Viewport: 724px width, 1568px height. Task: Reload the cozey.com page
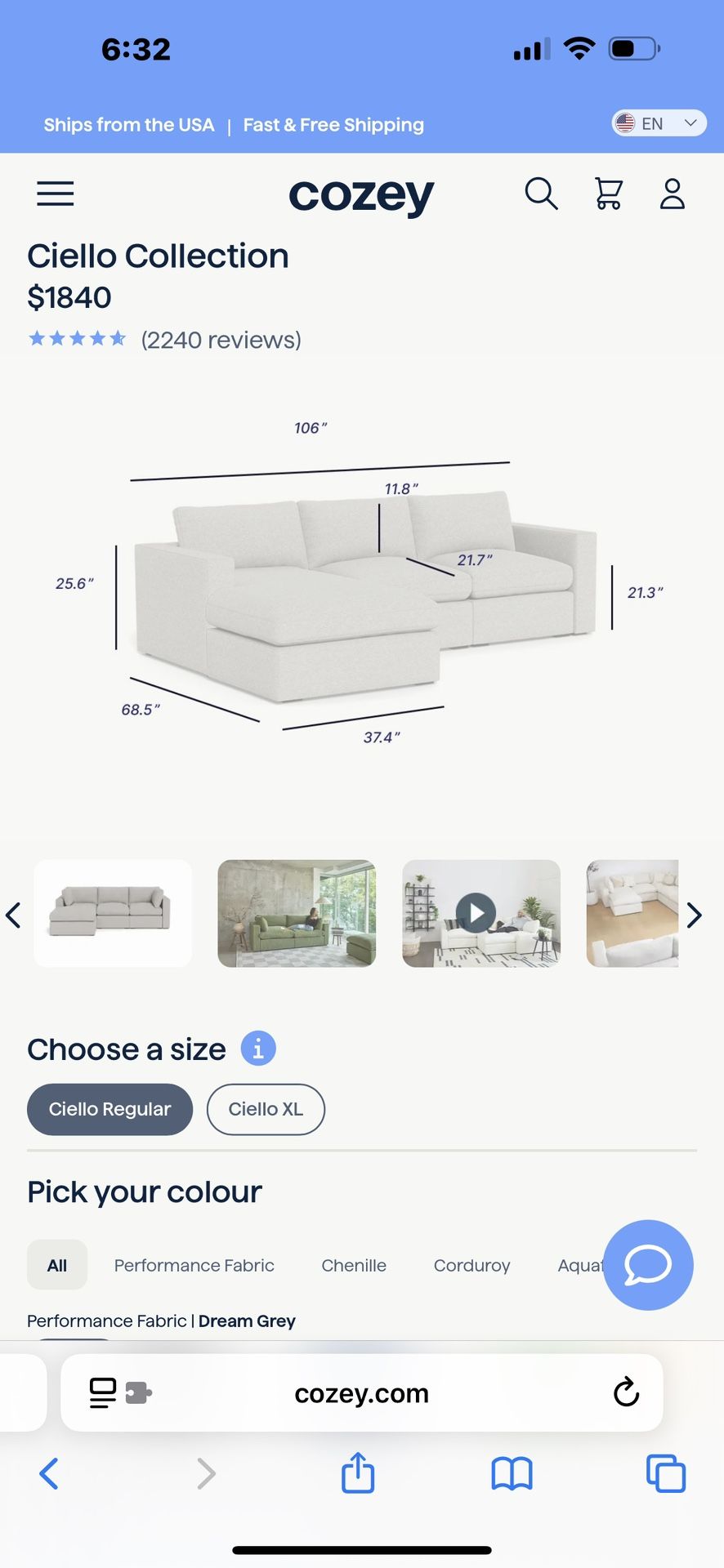point(626,1392)
